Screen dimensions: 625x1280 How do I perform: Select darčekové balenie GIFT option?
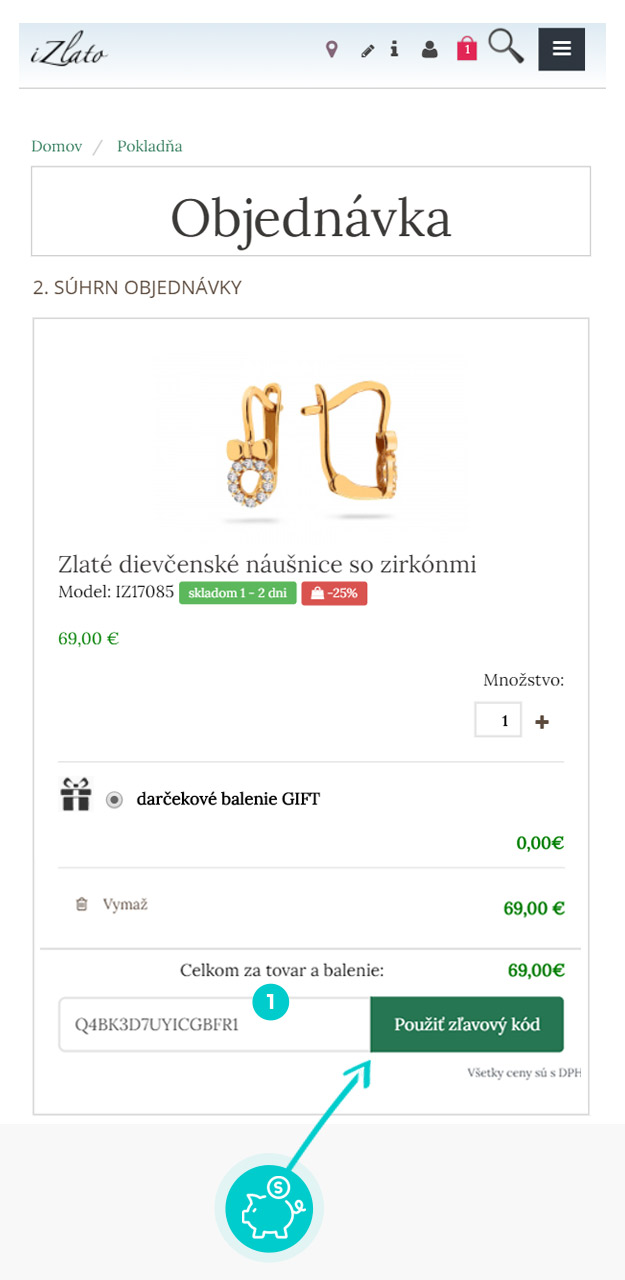point(114,799)
